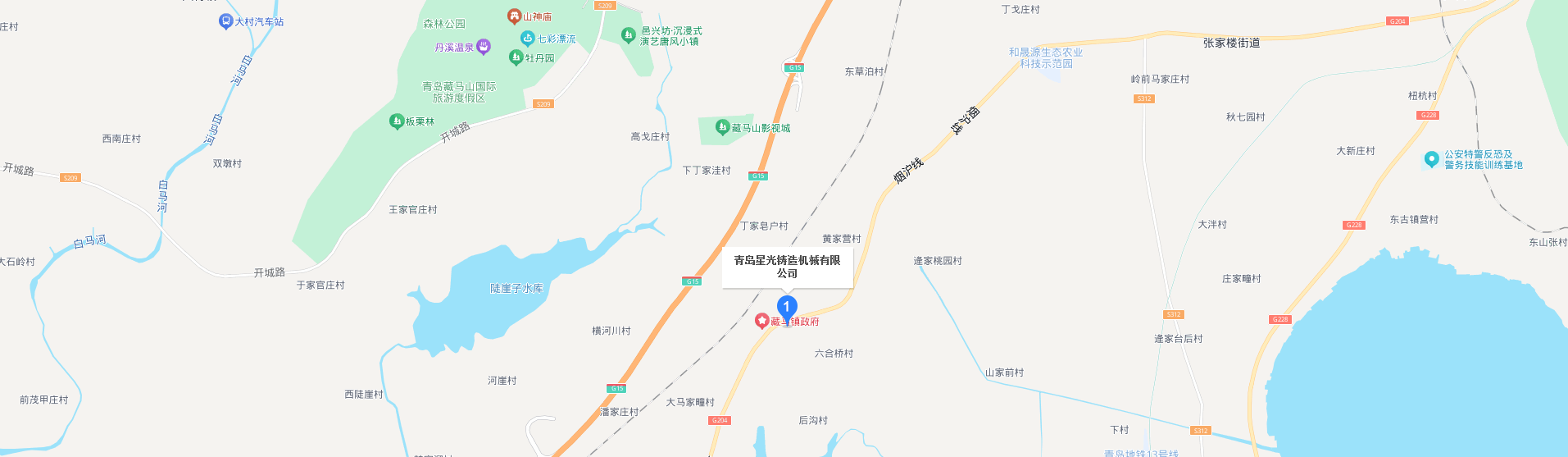1568x457 pixels.
Task: Open the 山神庙 point of interest
Action: tap(514, 16)
